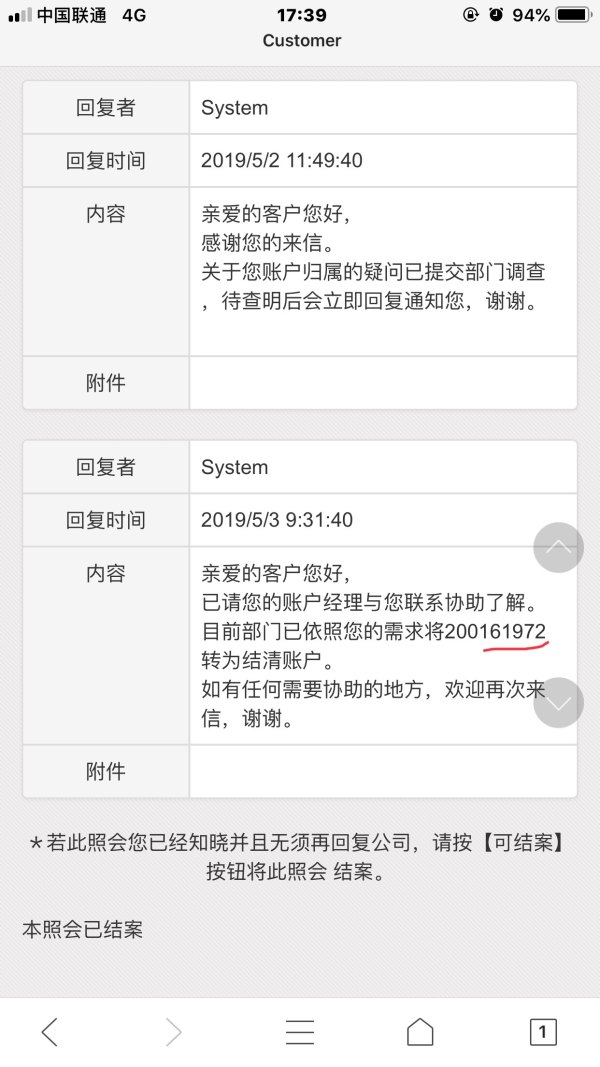Open the tab switcher showing 1 tab
Viewport: 600px width, 1067px height.
543,1032
